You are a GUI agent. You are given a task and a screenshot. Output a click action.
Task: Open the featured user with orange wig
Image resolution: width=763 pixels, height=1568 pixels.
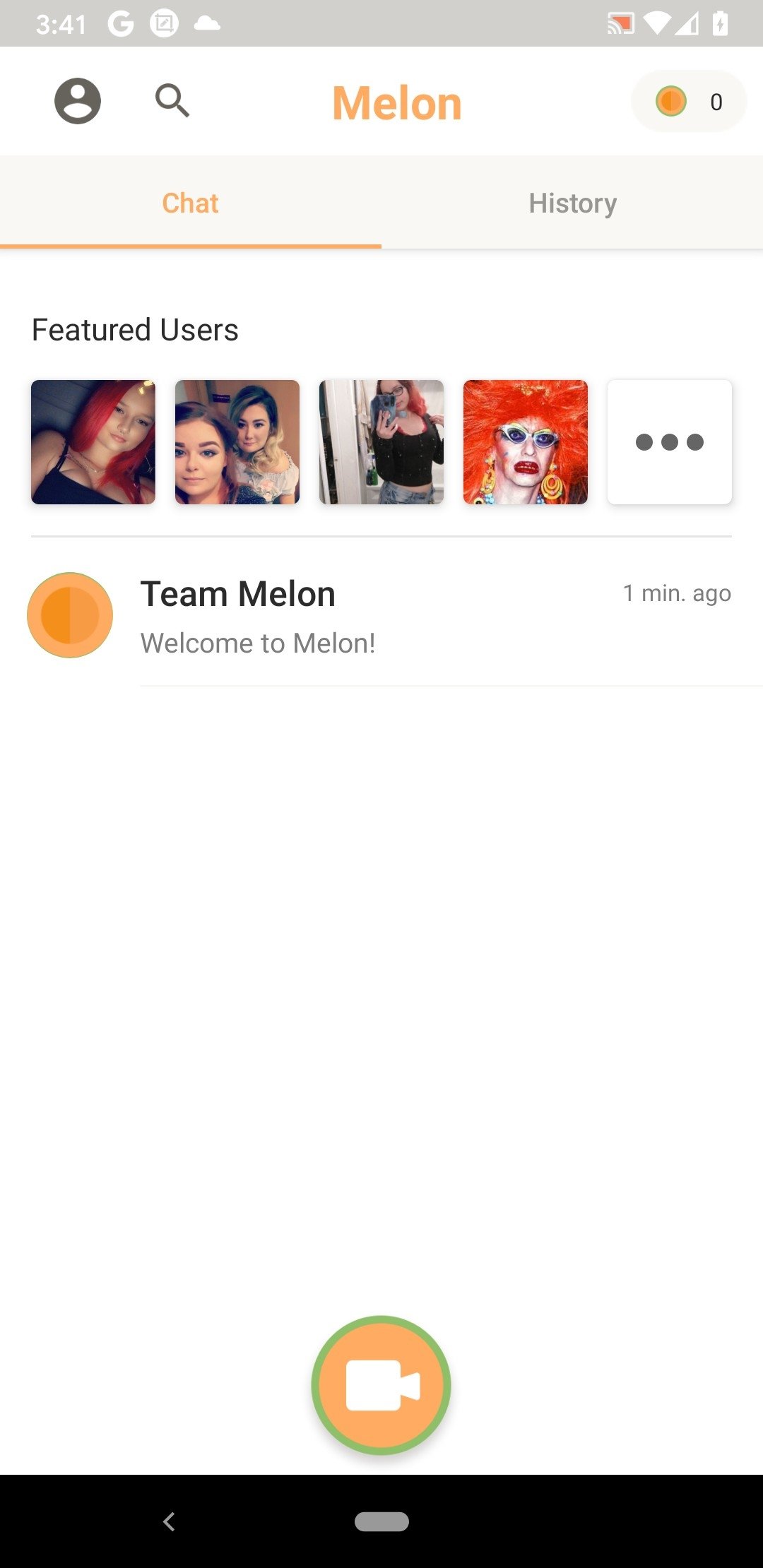point(526,442)
